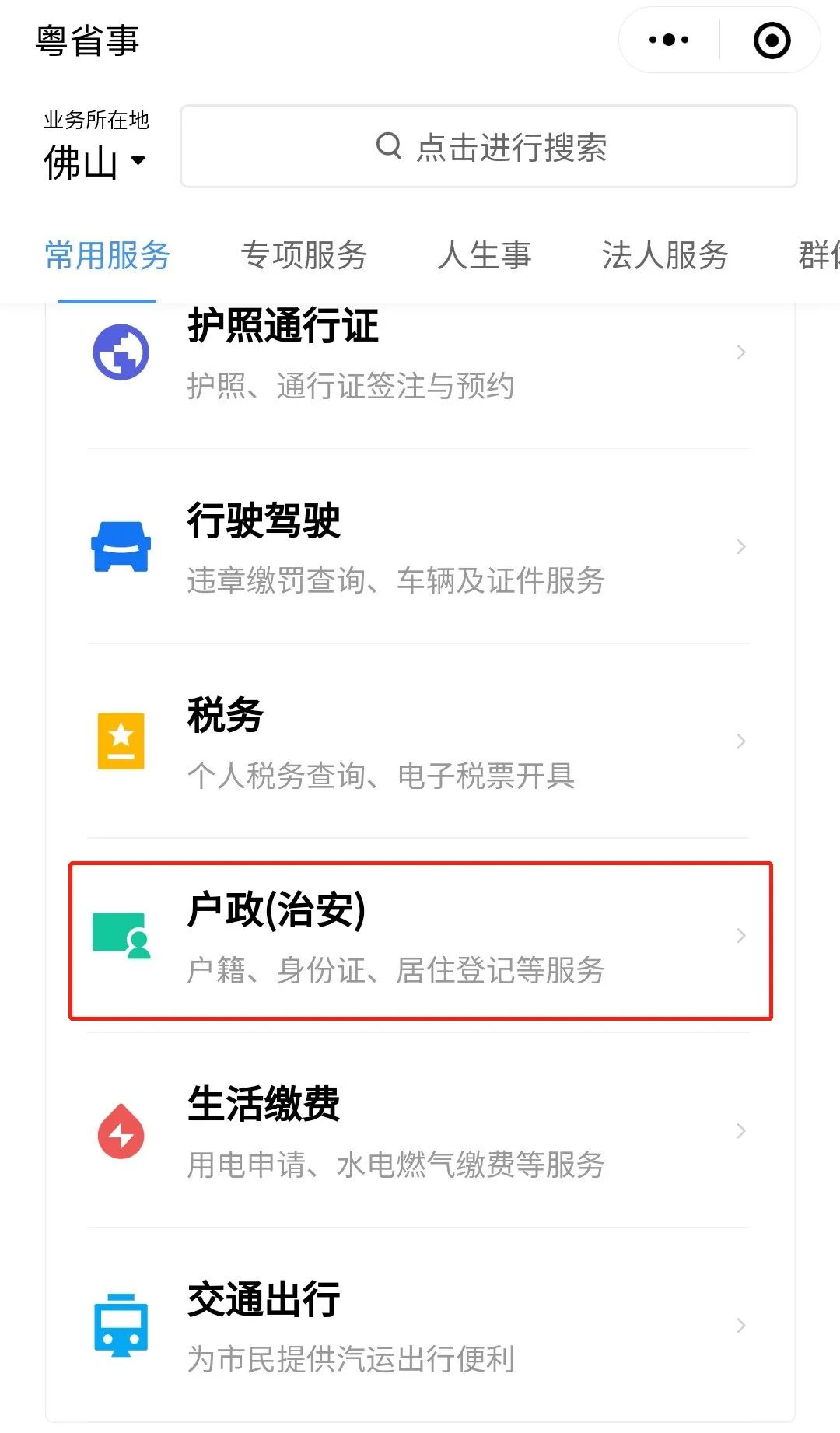Click the search magnifier icon

click(x=387, y=146)
